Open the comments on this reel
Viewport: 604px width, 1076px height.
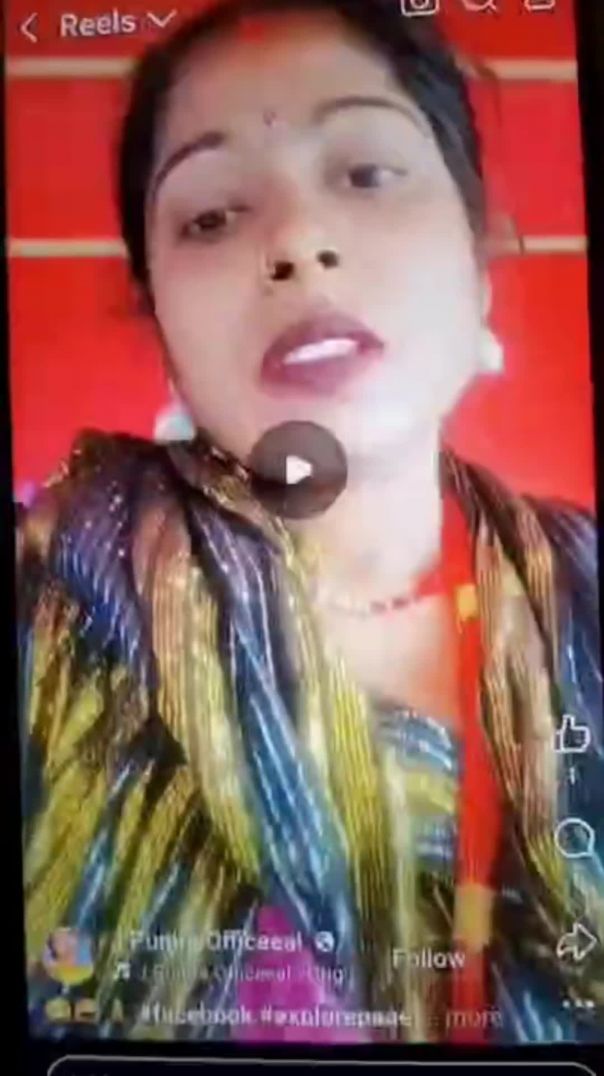[574, 838]
